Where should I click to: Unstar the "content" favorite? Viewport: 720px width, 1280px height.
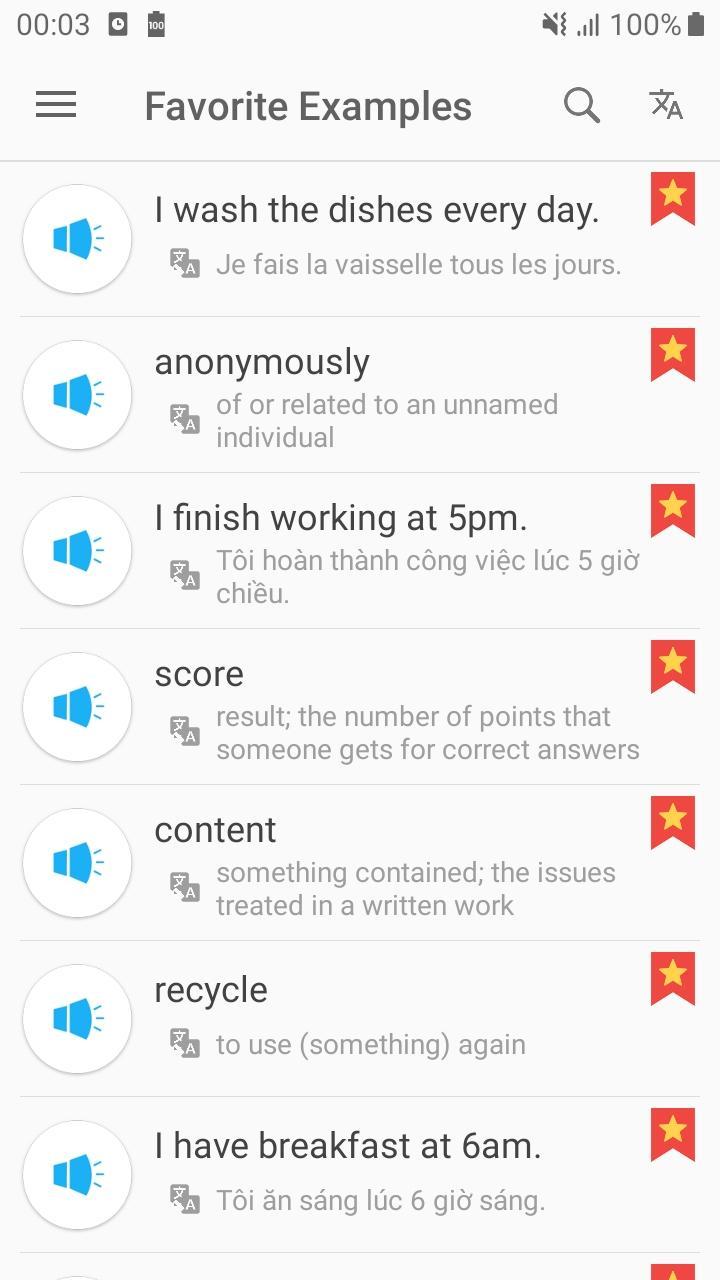click(673, 822)
